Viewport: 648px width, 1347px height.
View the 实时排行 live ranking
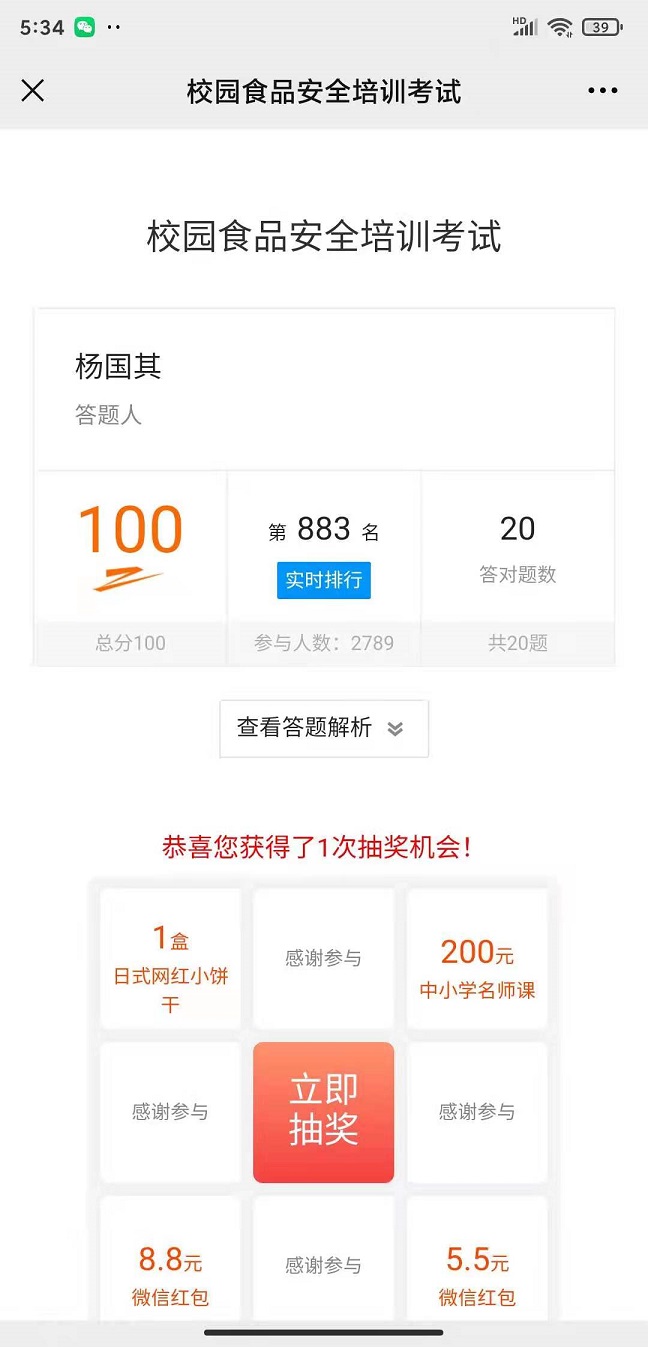coord(323,580)
